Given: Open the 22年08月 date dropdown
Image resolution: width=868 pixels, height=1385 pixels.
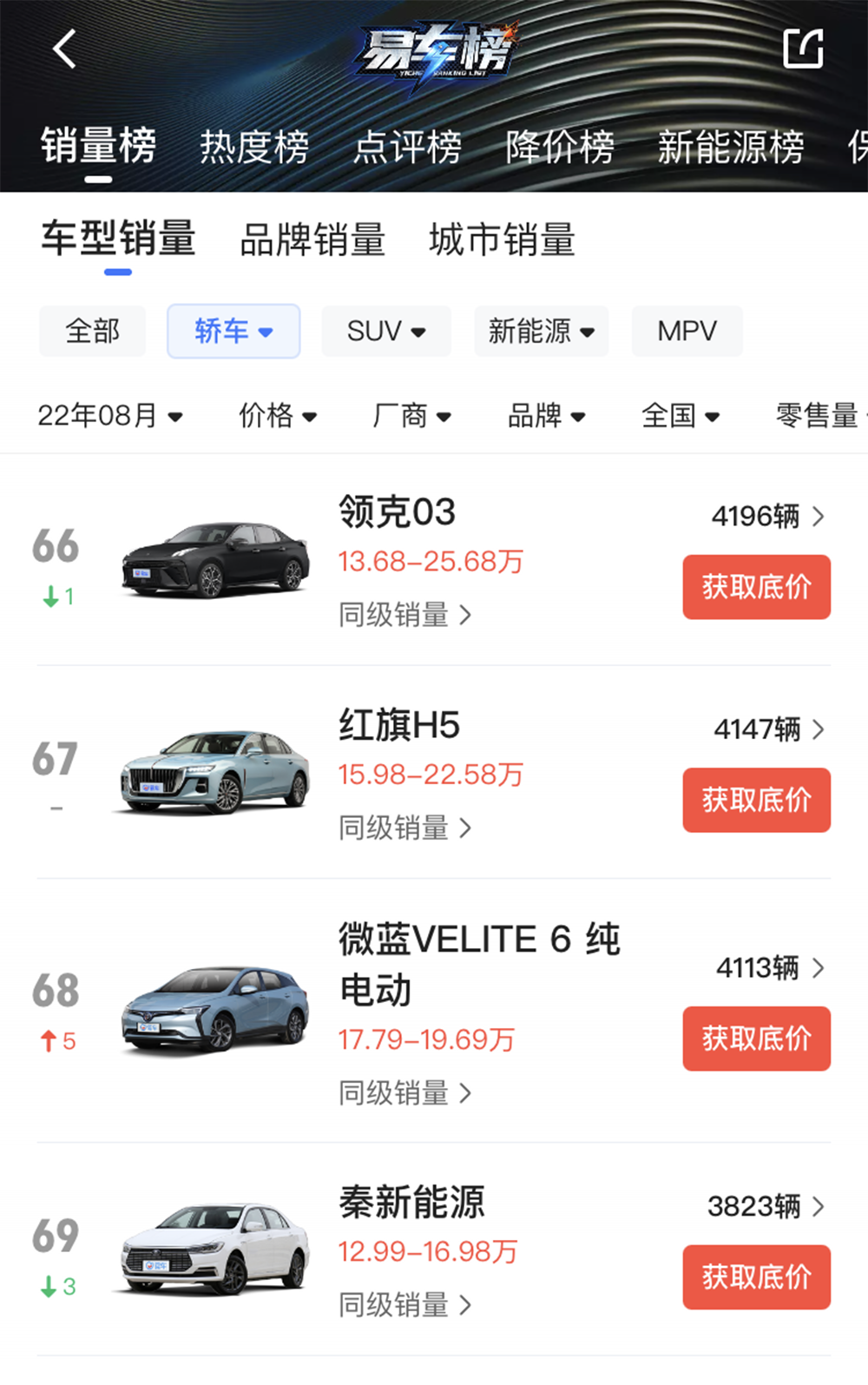Looking at the screenshot, I should pyautogui.click(x=110, y=415).
